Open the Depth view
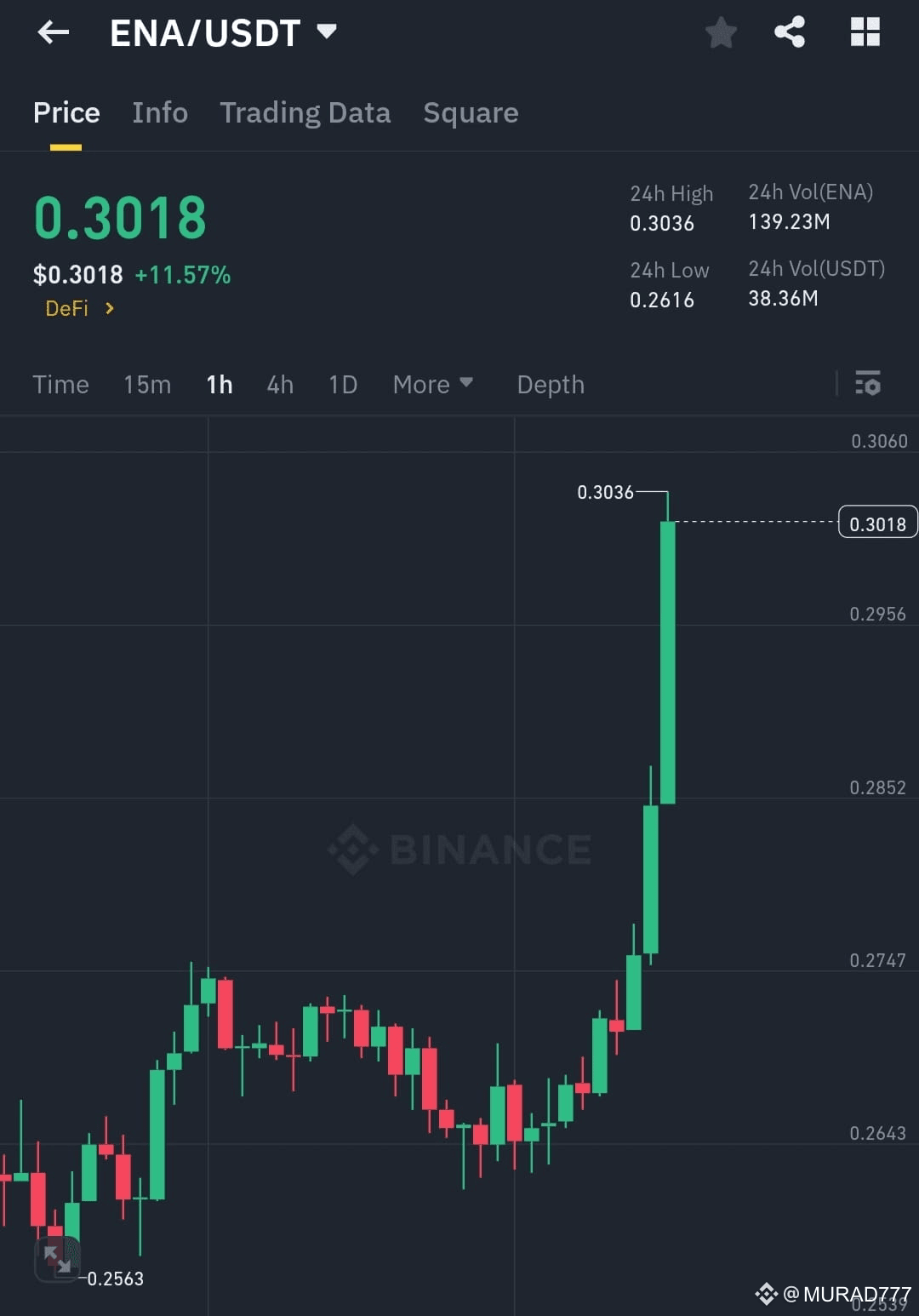The height and width of the screenshot is (1316, 919). point(550,385)
